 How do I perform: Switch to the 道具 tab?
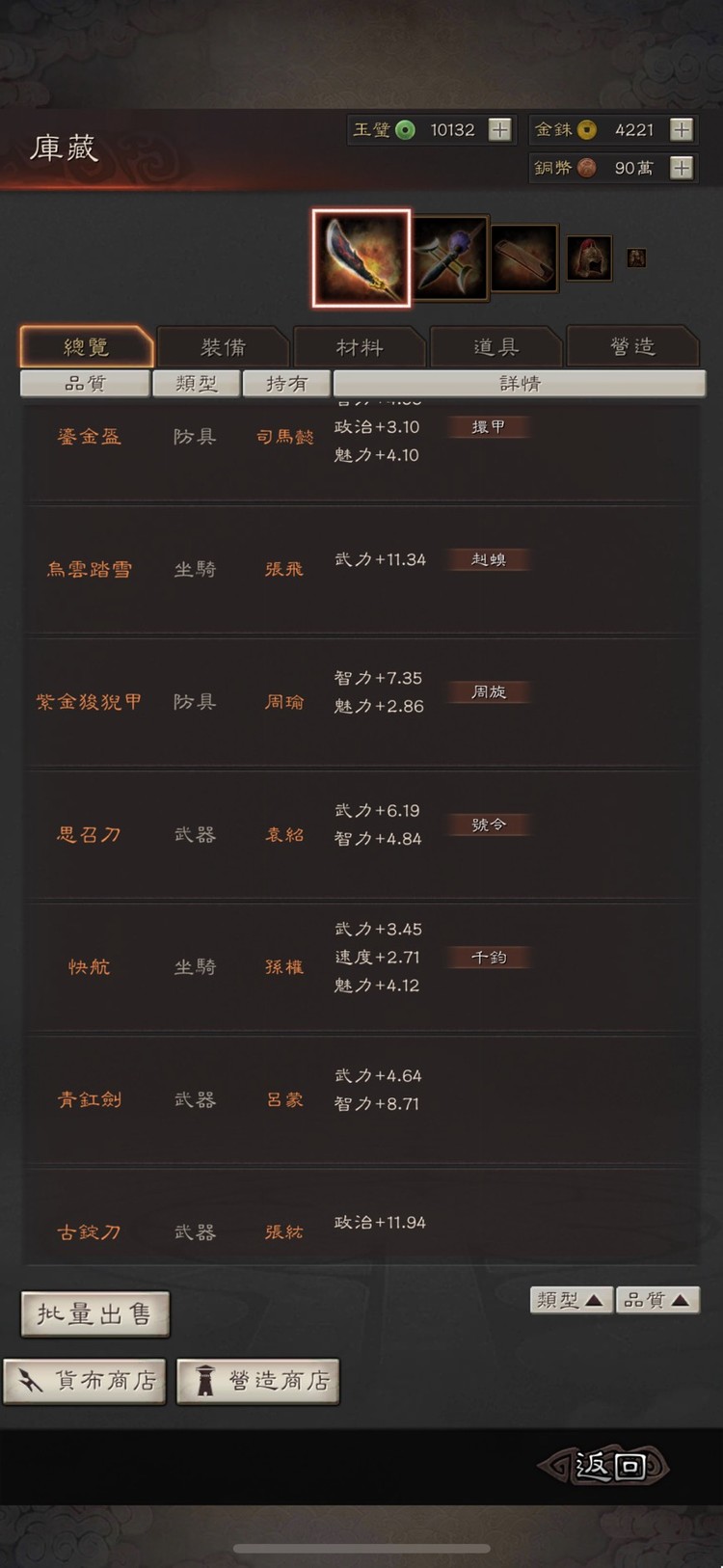(x=495, y=345)
